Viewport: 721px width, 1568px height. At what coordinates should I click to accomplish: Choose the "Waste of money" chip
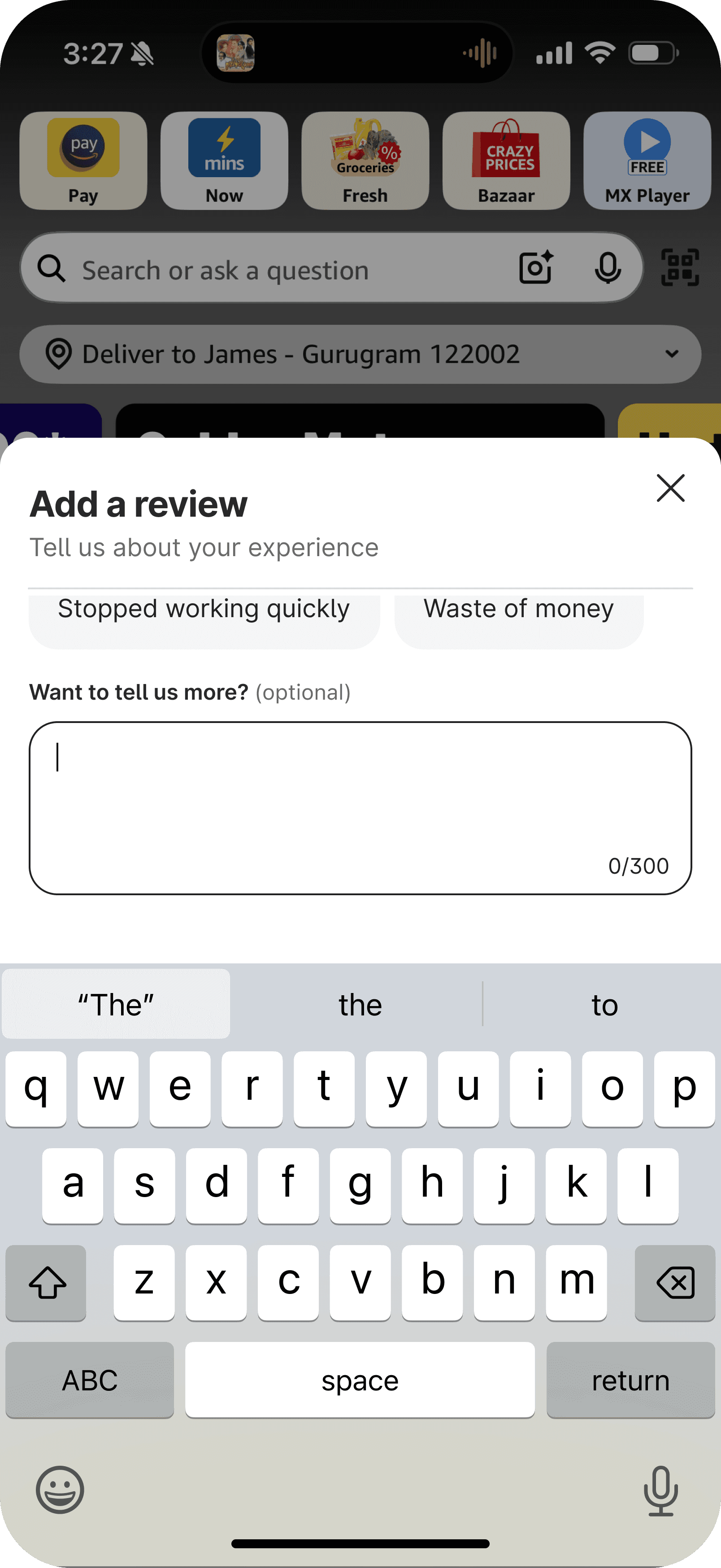tap(518, 616)
